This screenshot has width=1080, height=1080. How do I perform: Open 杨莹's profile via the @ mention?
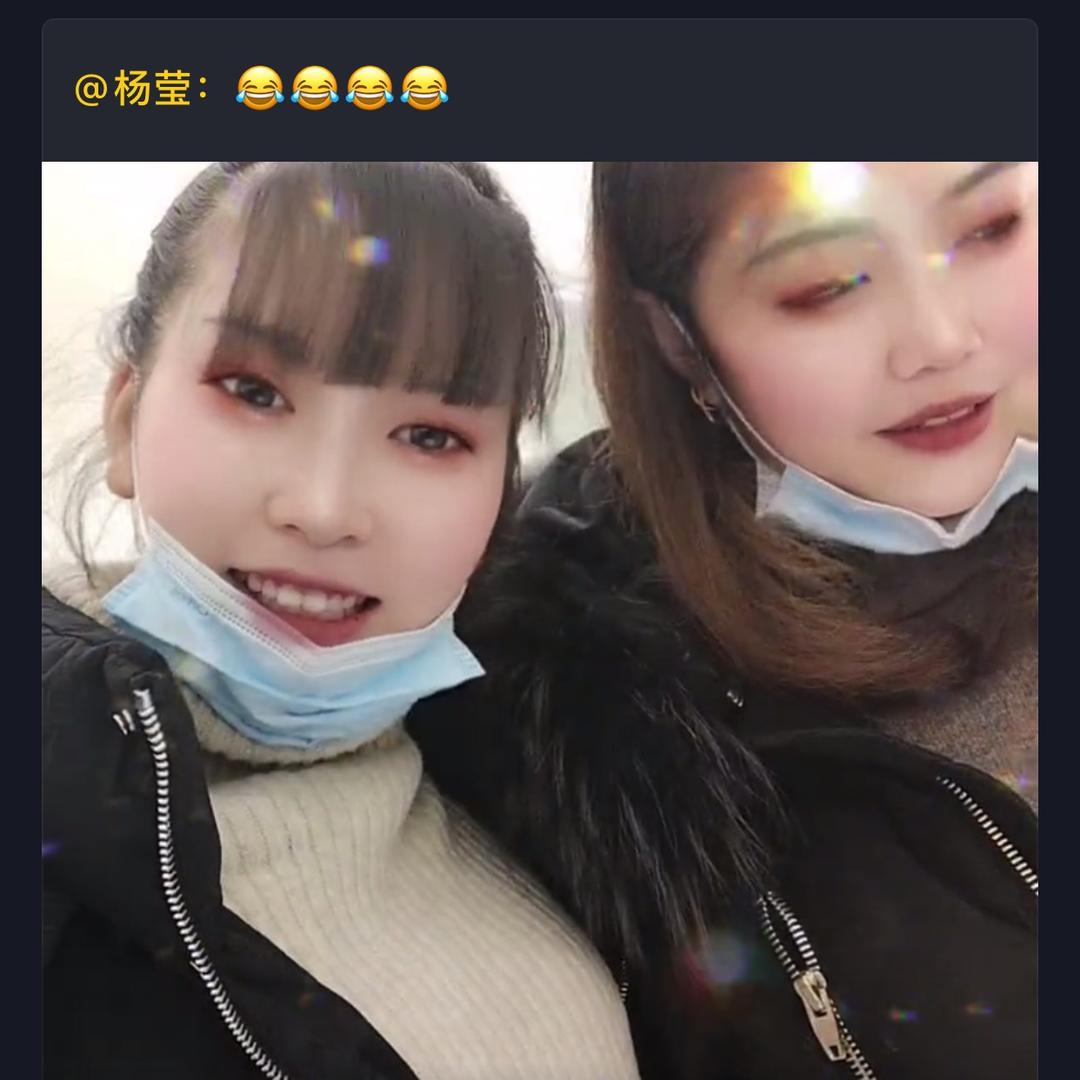coord(132,89)
